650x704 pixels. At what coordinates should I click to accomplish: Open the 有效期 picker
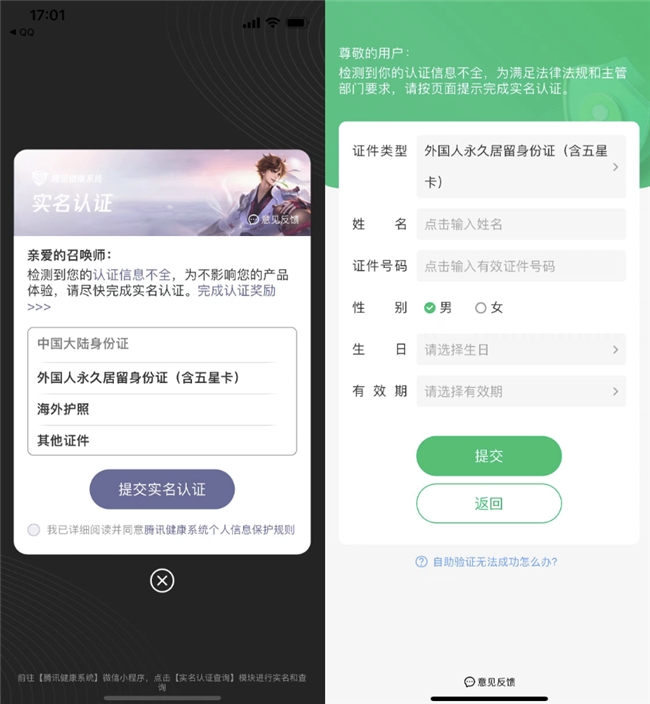click(521, 391)
